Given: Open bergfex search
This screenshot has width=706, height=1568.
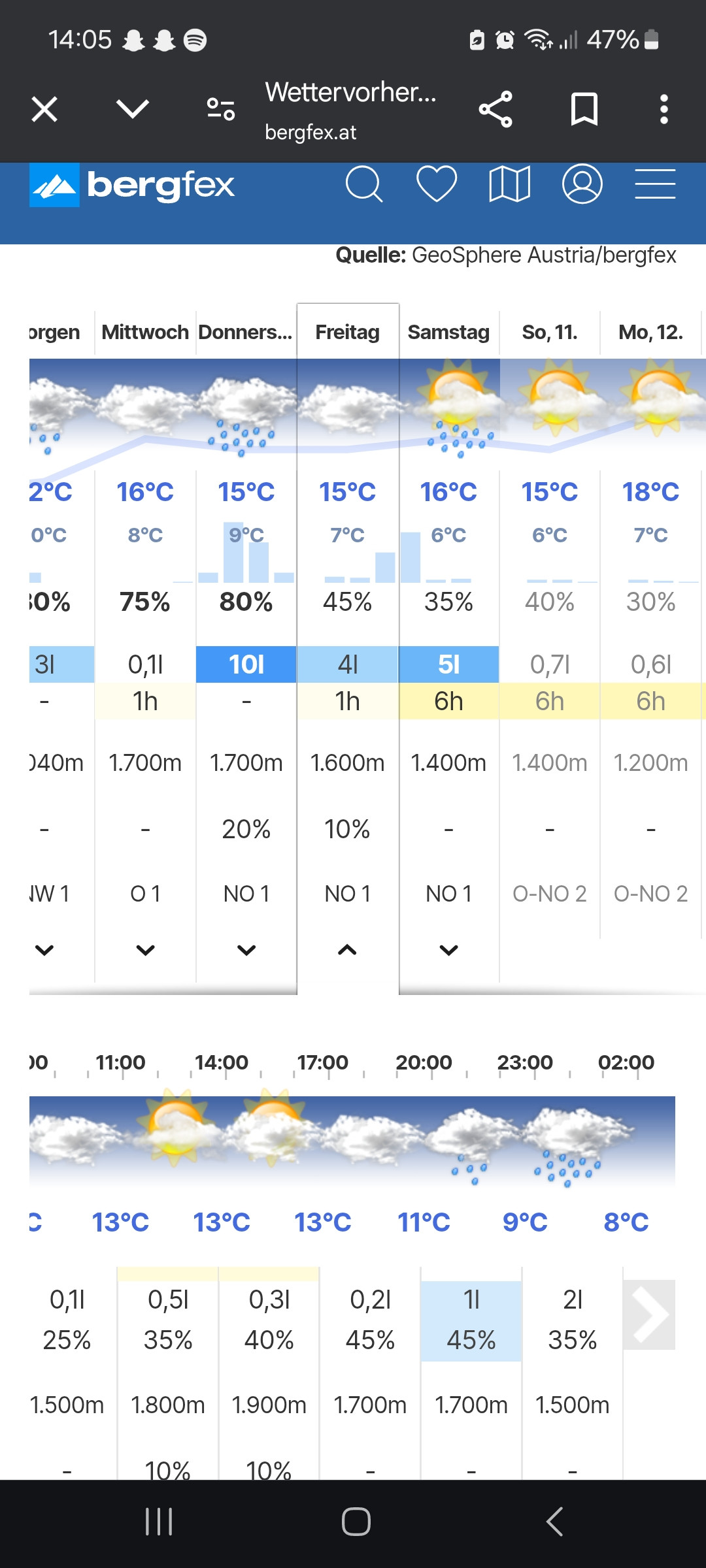Looking at the screenshot, I should [x=363, y=184].
